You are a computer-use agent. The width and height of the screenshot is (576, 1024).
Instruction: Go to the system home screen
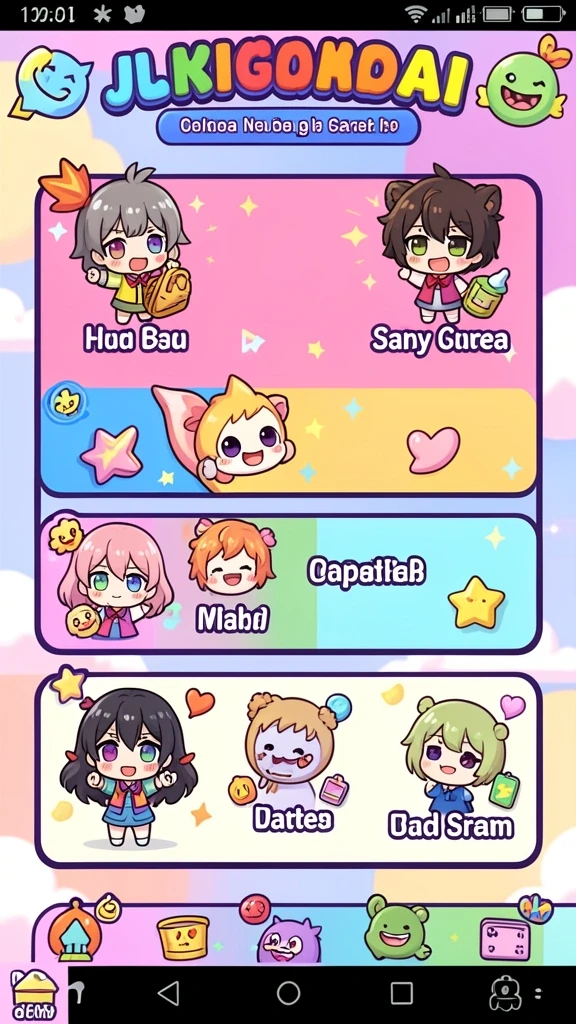(x=288, y=993)
